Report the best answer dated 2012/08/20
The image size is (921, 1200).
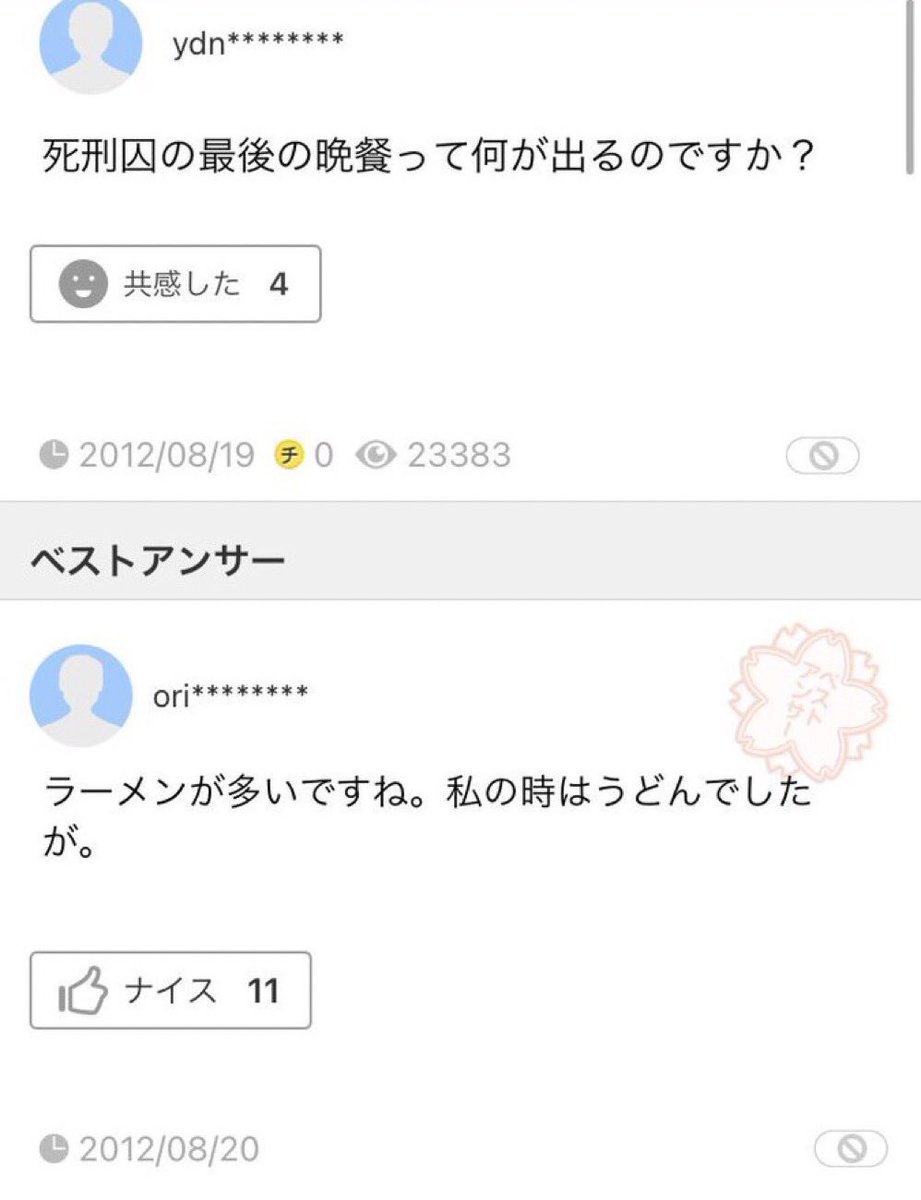[x=850, y=1149]
